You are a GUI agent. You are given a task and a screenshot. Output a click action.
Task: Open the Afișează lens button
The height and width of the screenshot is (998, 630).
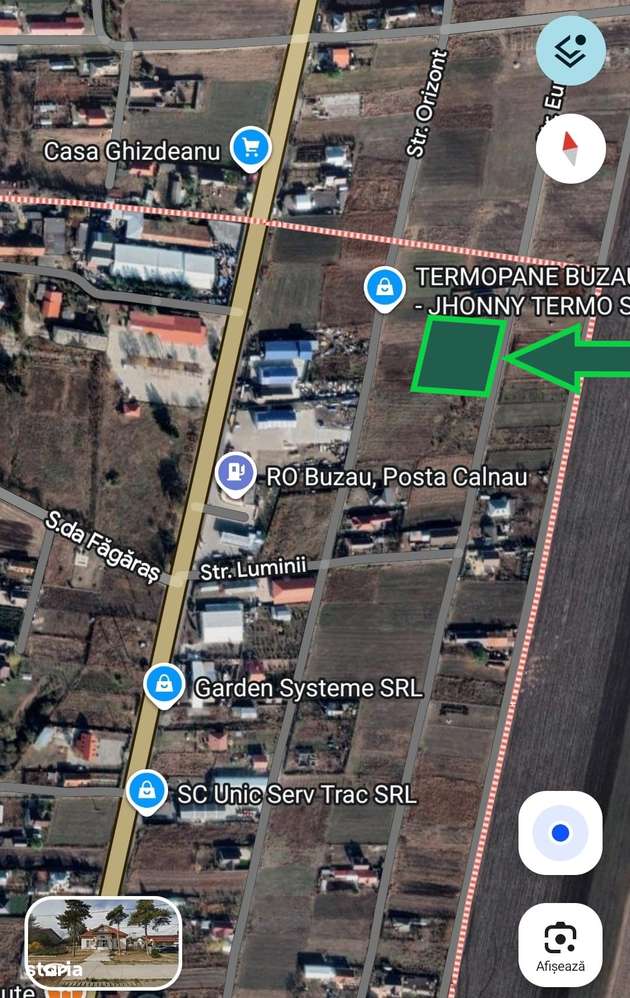(560, 944)
